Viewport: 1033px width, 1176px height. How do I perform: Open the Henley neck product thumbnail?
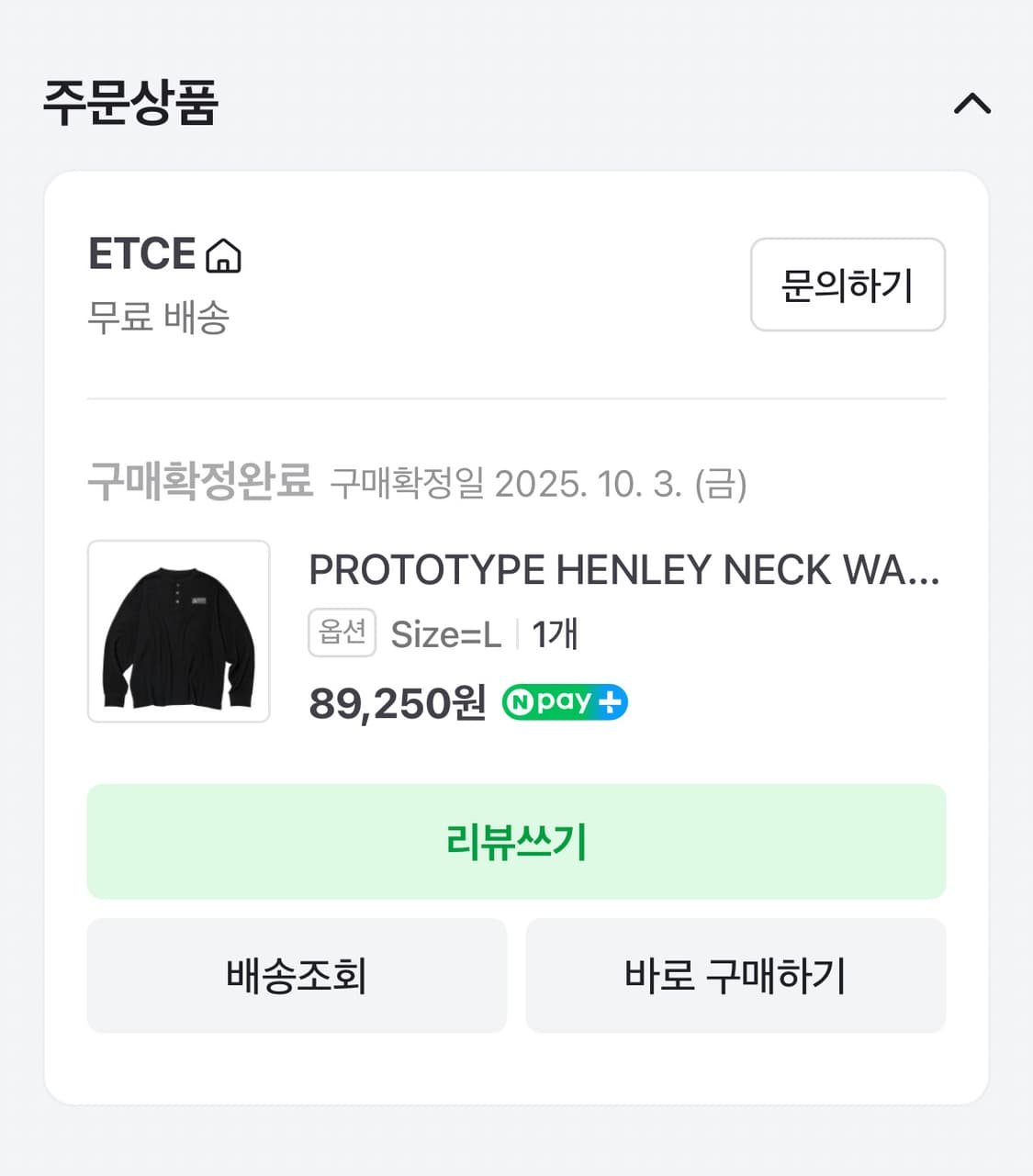[x=179, y=632]
